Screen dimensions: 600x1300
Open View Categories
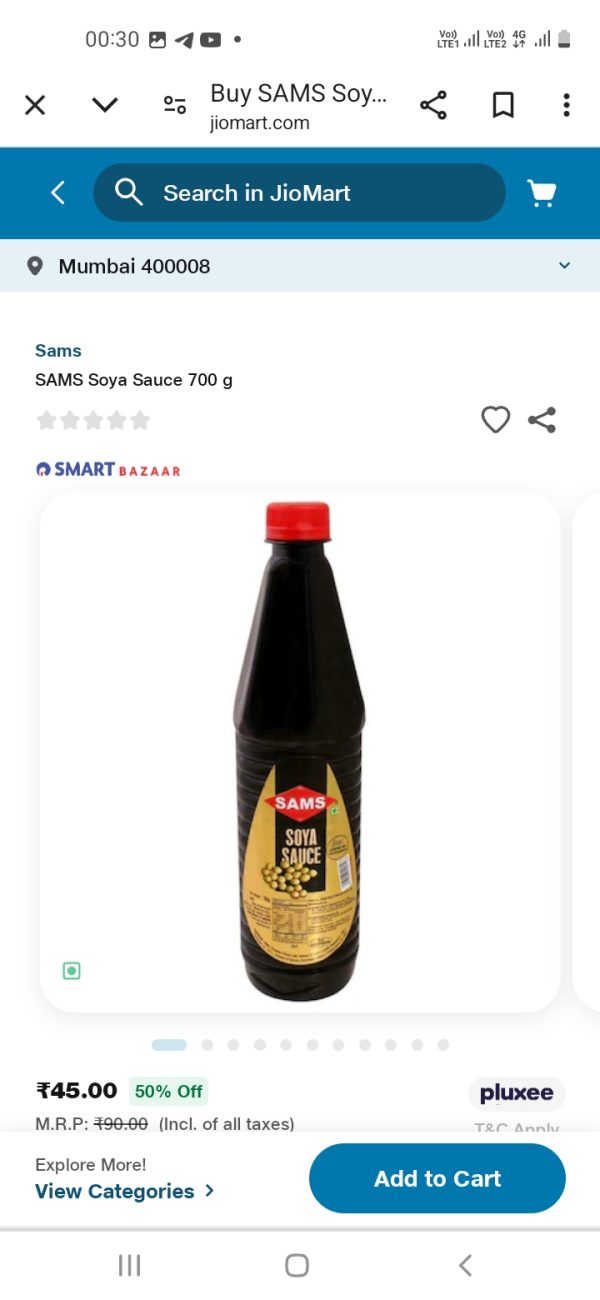pyautogui.click(x=125, y=1191)
